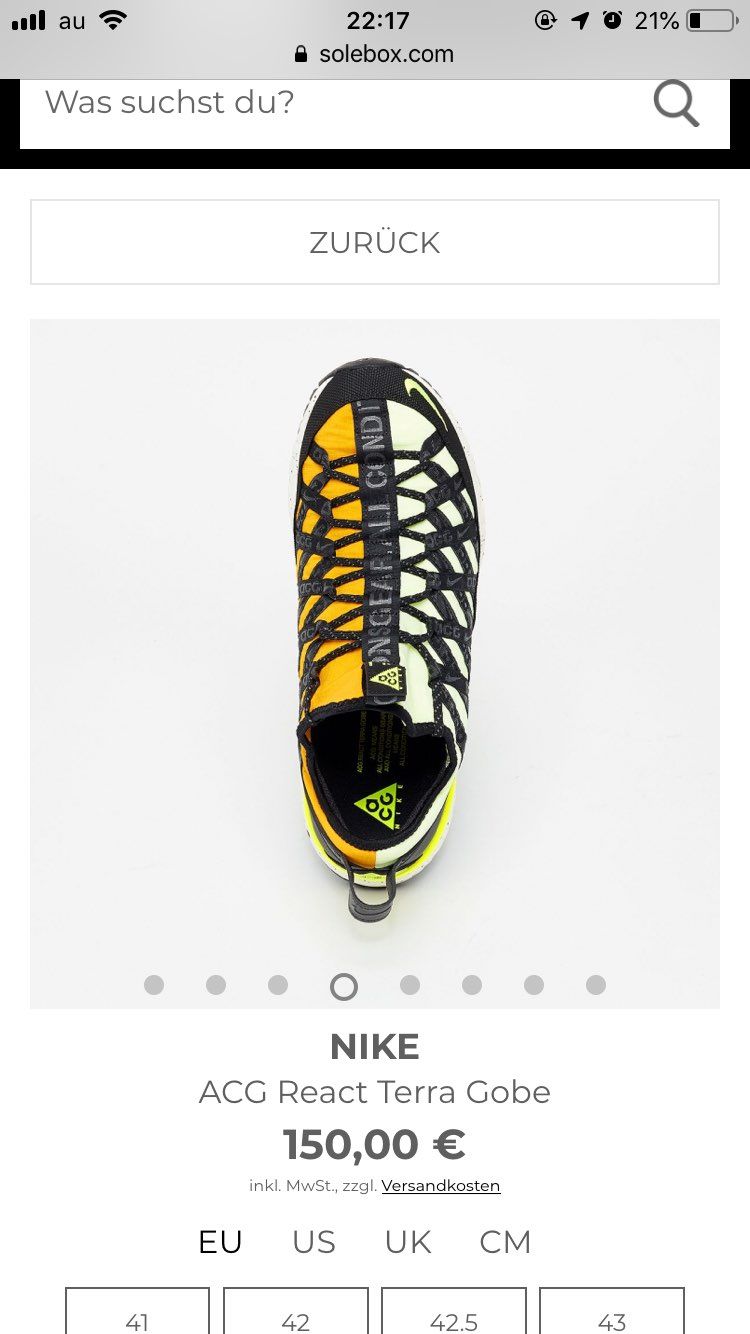Open the shoe product image
Viewport: 750px width, 1334px height.
click(375, 640)
